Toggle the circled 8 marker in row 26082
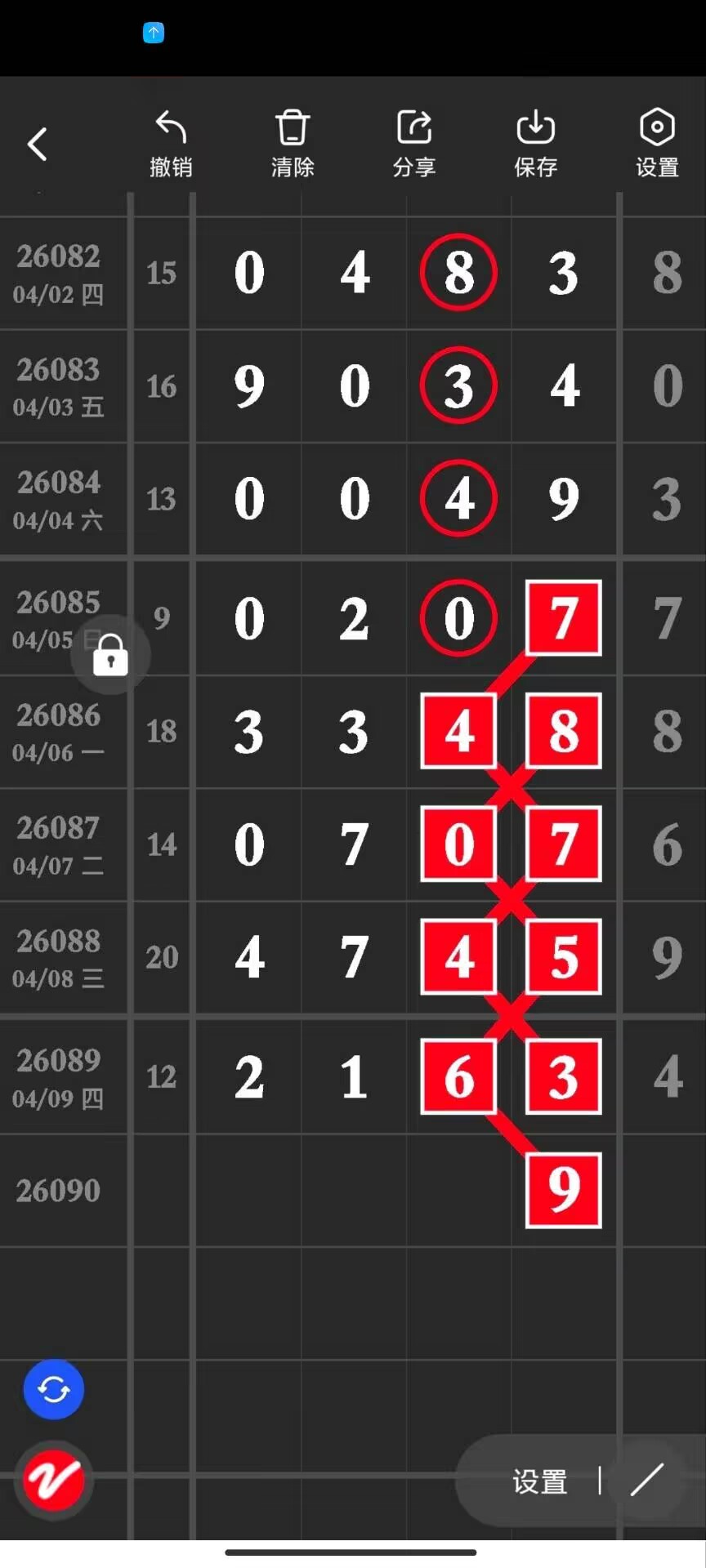Screen dimensions: 706x1568 (458, 274)
